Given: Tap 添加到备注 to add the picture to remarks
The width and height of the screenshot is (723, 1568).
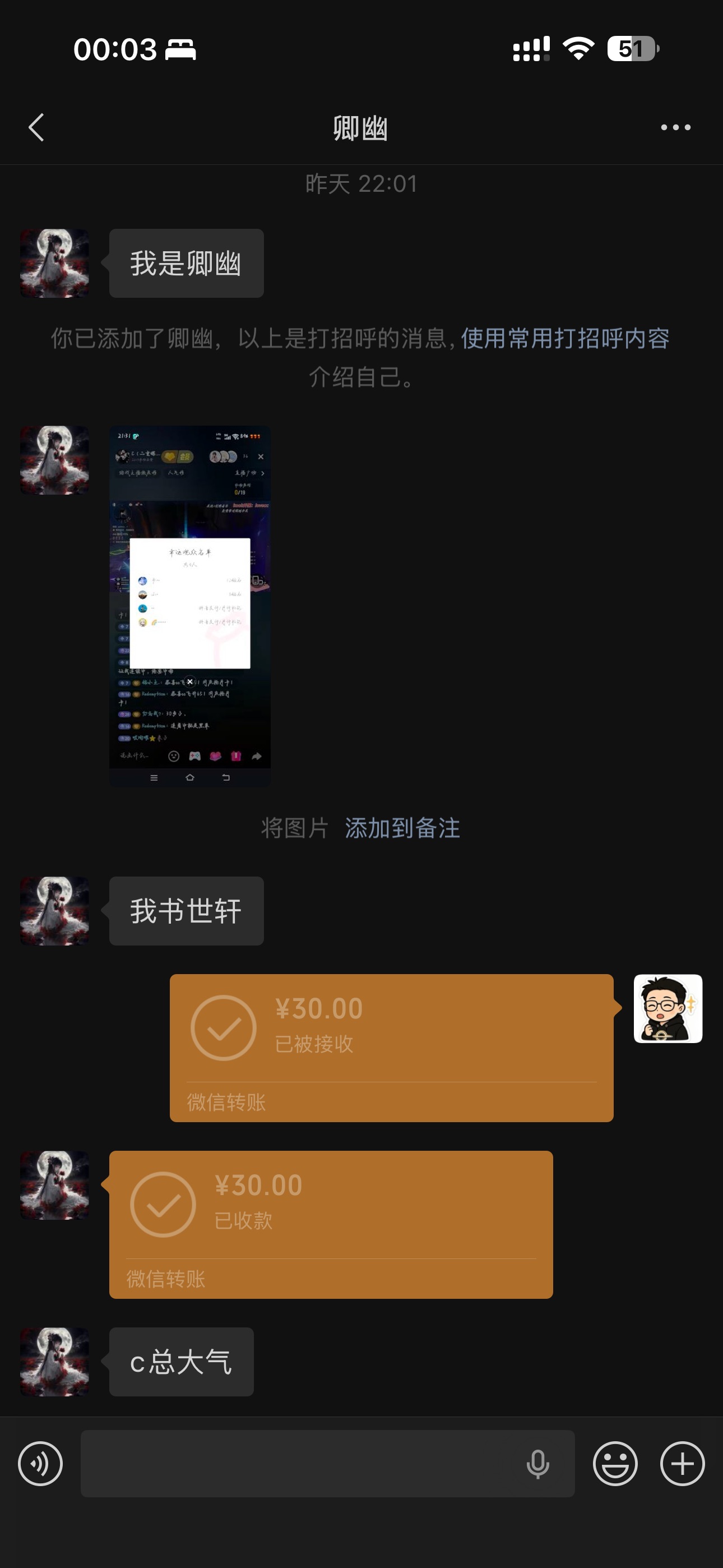Looking at the screenshot, I should pos(402,828).
